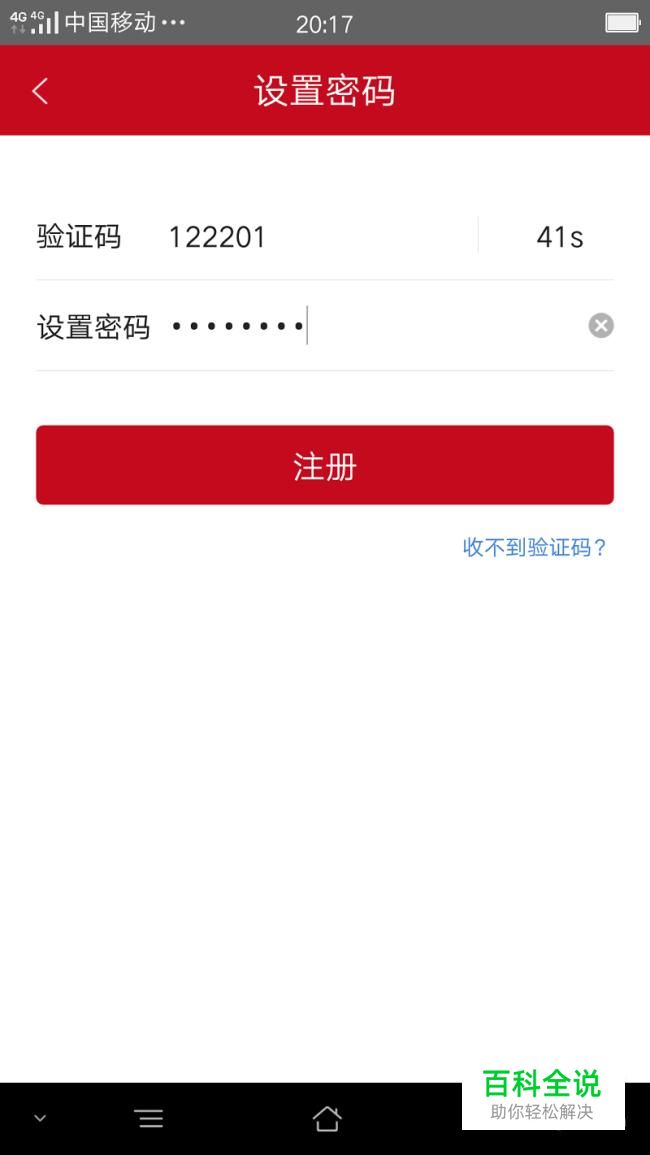The width and height of the screenshot is (650, 1155).
Task: Clear the entered password
Action: [601, 326]
